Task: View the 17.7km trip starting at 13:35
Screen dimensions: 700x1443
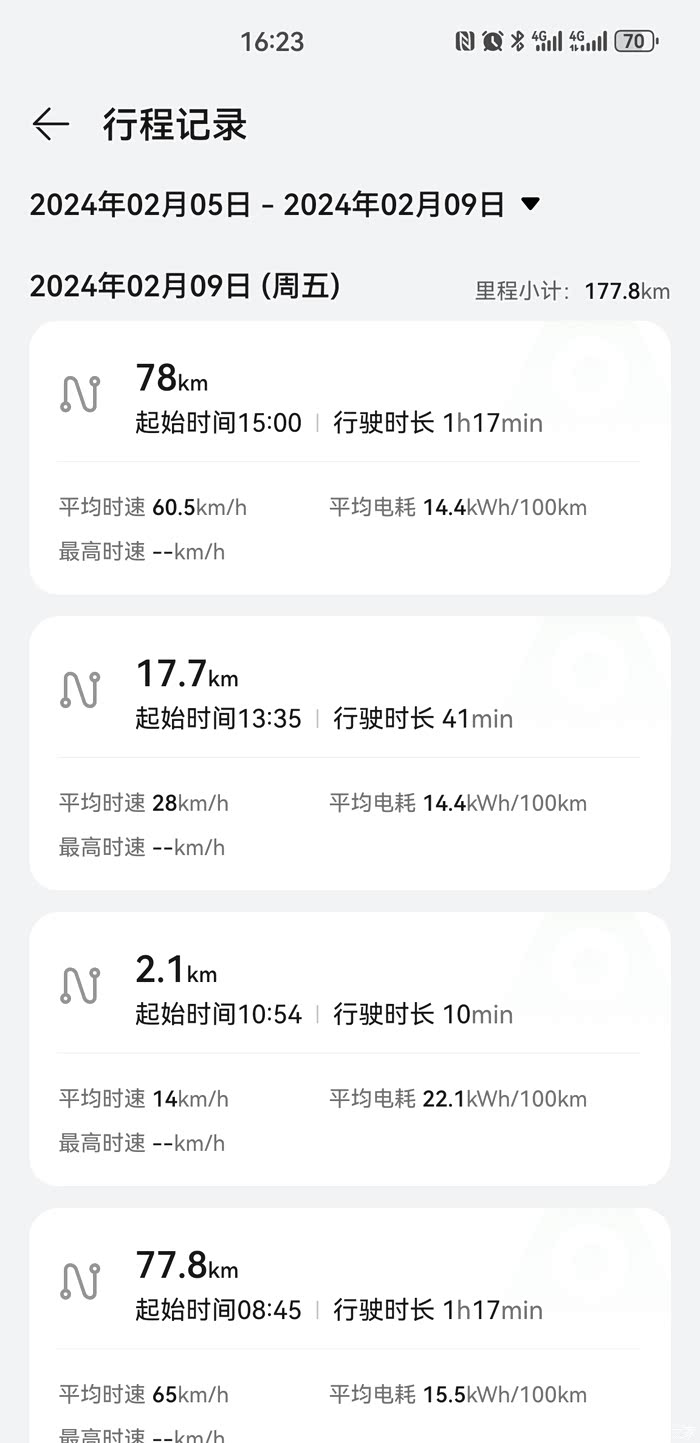Action: pyautogui.click(x=350, y=753)
